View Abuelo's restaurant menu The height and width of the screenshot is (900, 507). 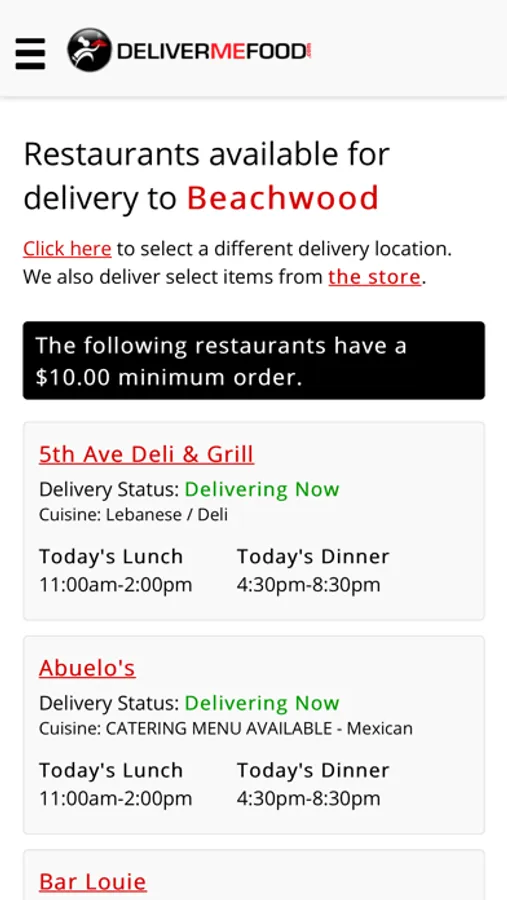(87, 668)
